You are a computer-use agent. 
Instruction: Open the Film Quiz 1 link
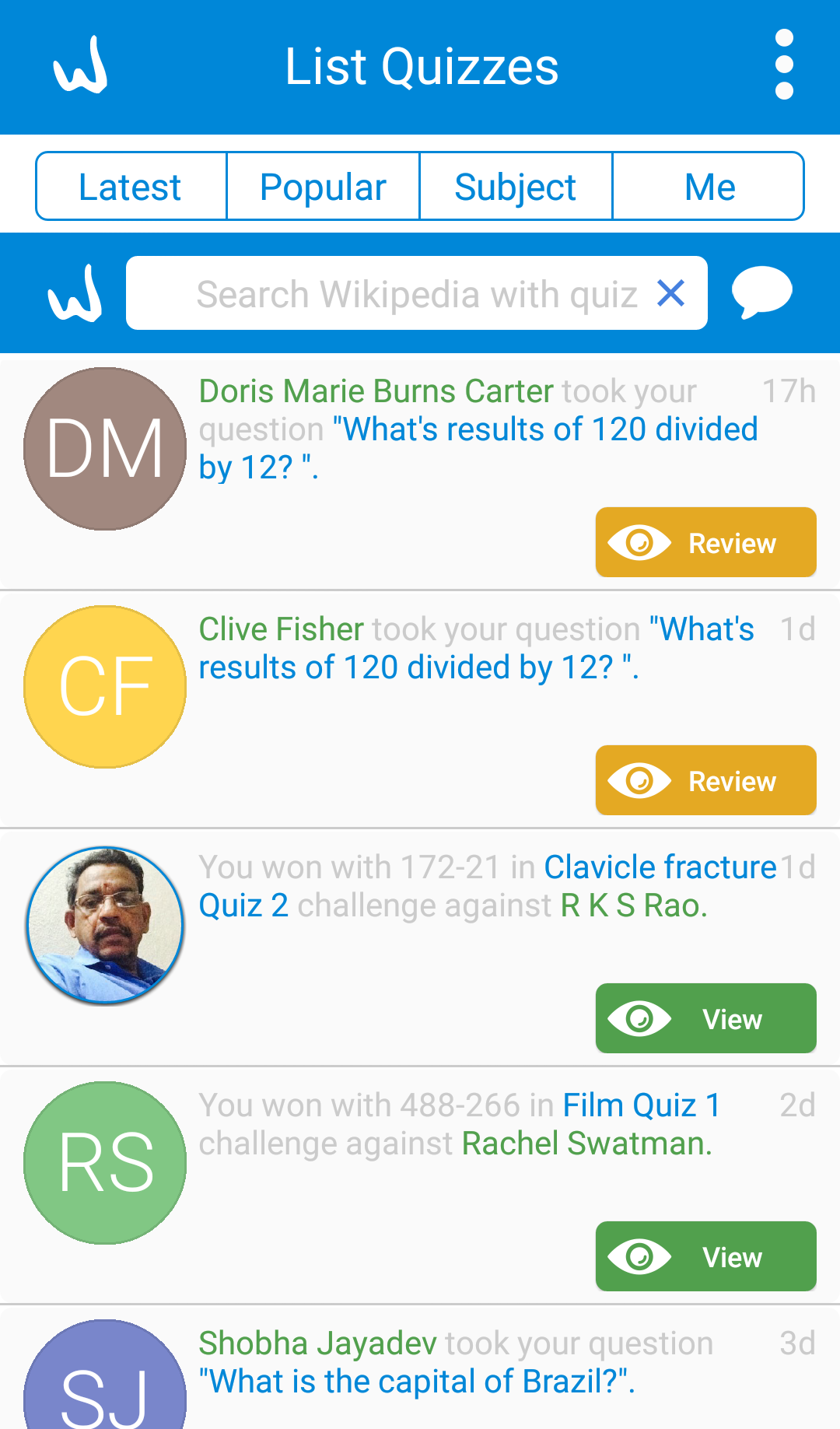(x=641, y=1105)
